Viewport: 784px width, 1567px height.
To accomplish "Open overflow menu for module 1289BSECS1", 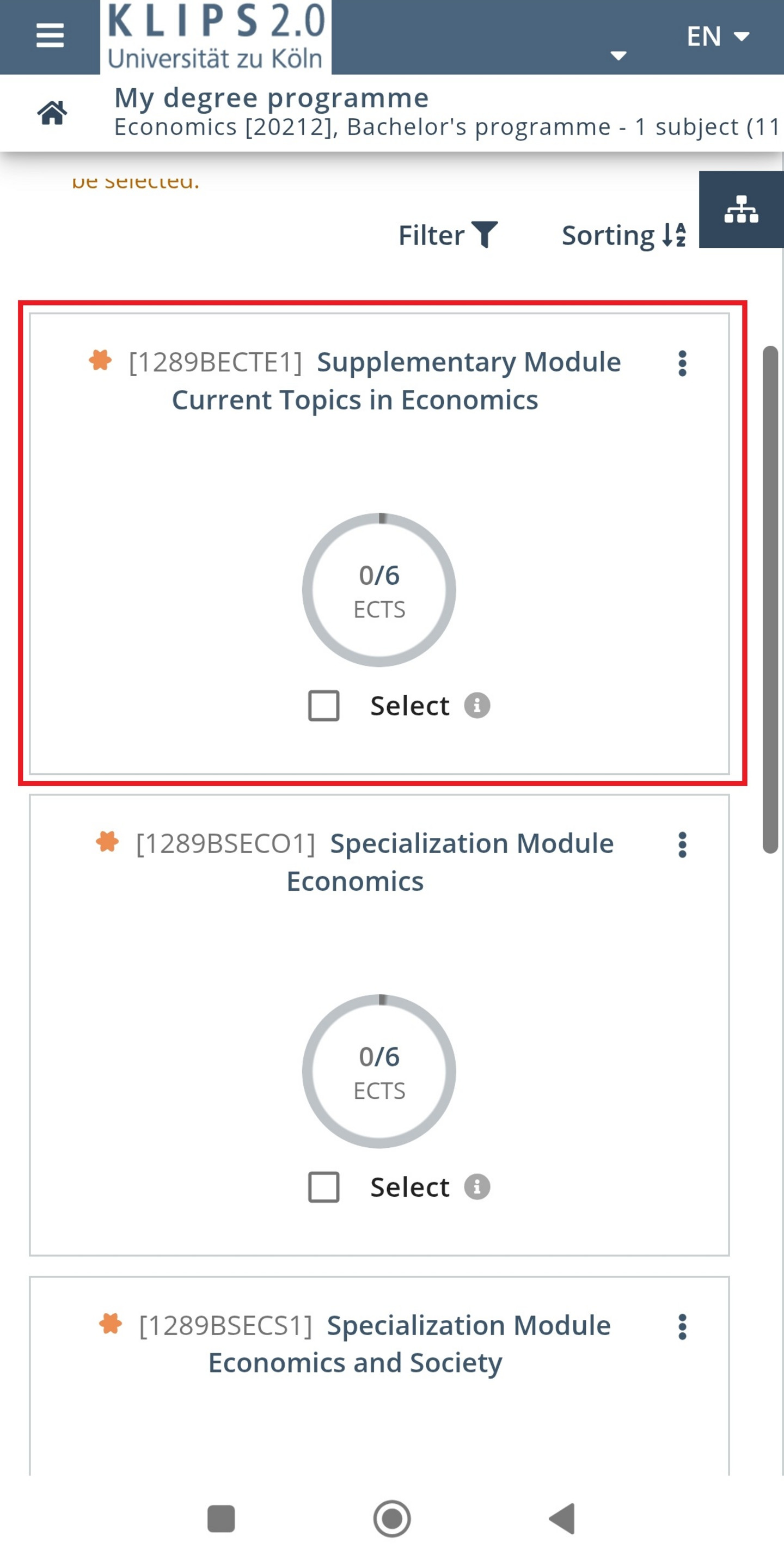I will pos(682,1327).
